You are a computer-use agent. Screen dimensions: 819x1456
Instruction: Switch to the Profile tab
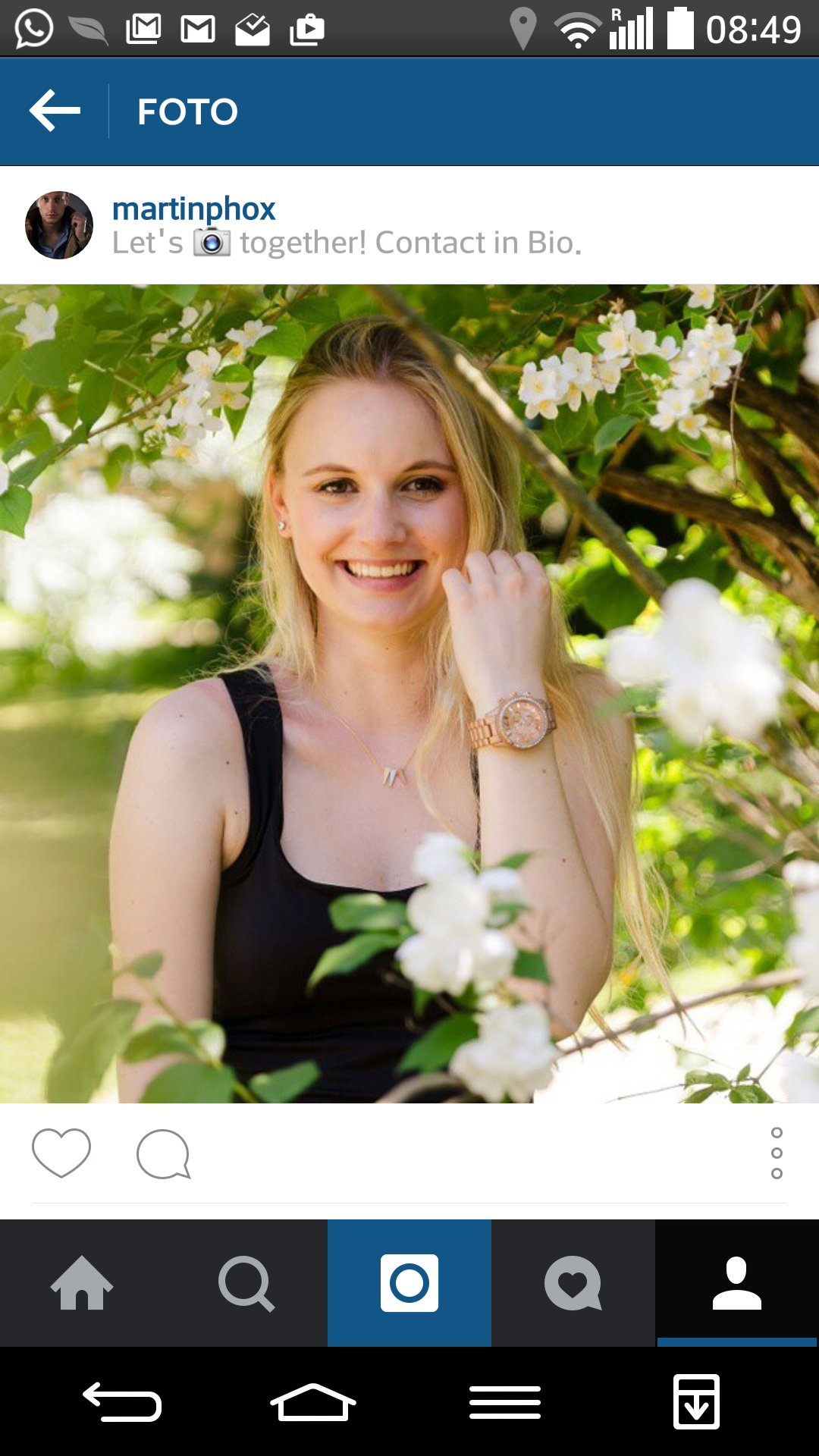(x=737, y=1283)
